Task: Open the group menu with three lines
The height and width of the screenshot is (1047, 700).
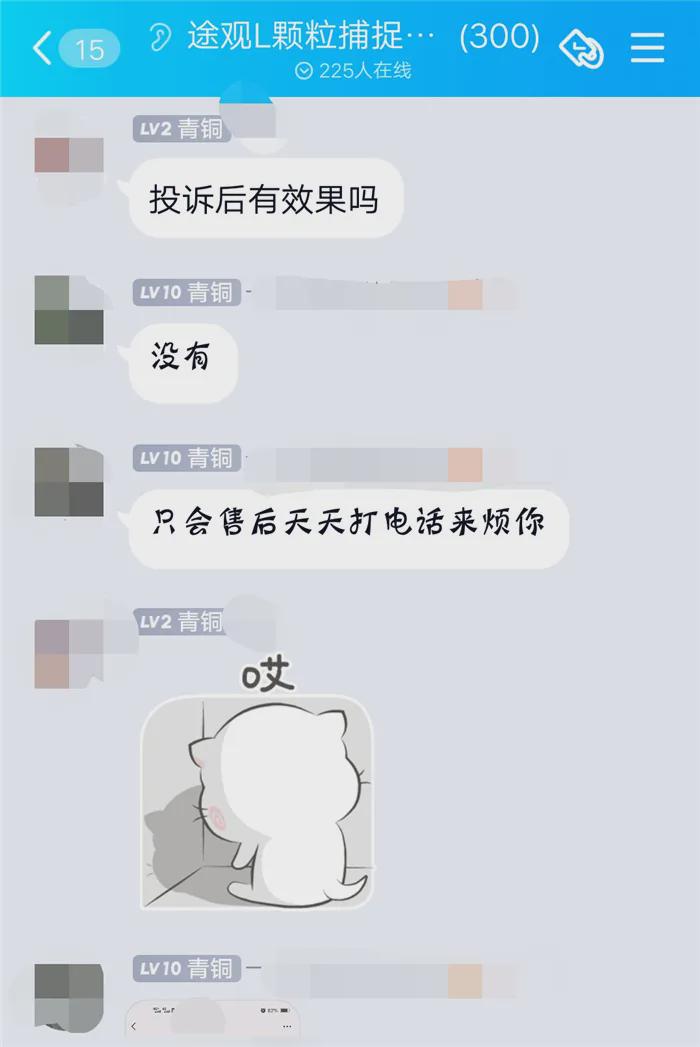Action: coord(648,47)
